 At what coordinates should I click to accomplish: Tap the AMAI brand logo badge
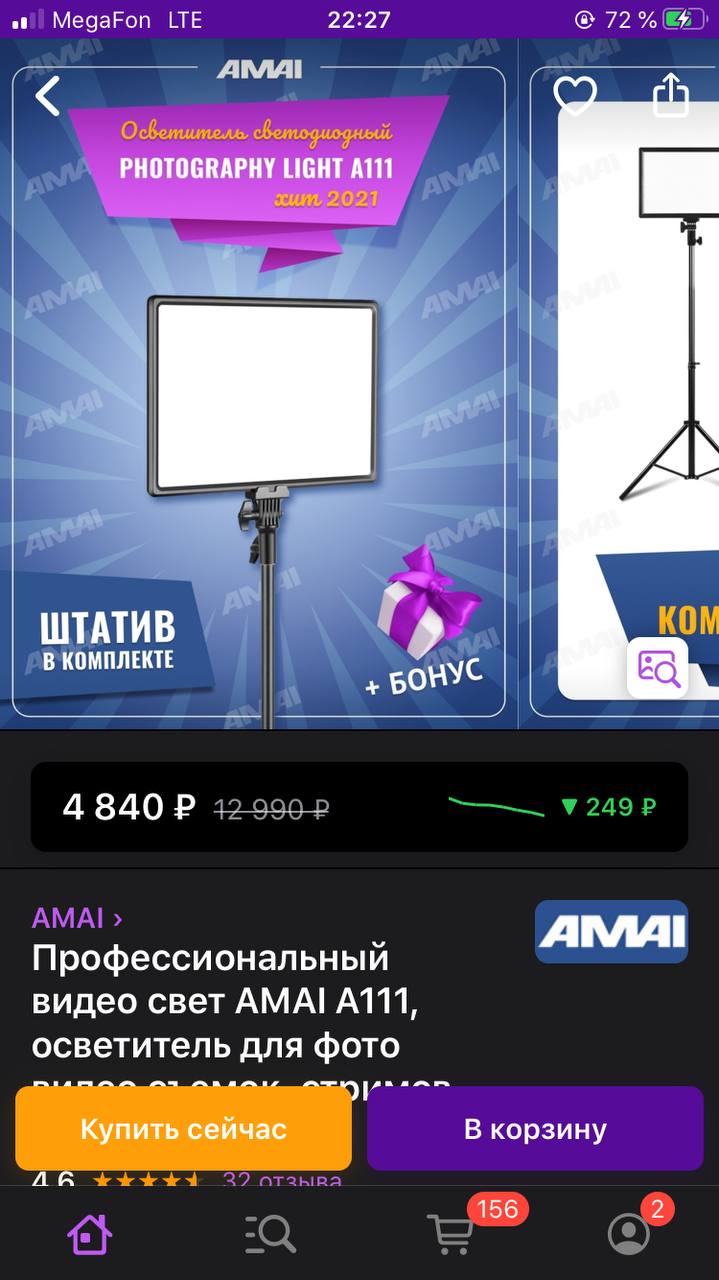coord(611,932)
